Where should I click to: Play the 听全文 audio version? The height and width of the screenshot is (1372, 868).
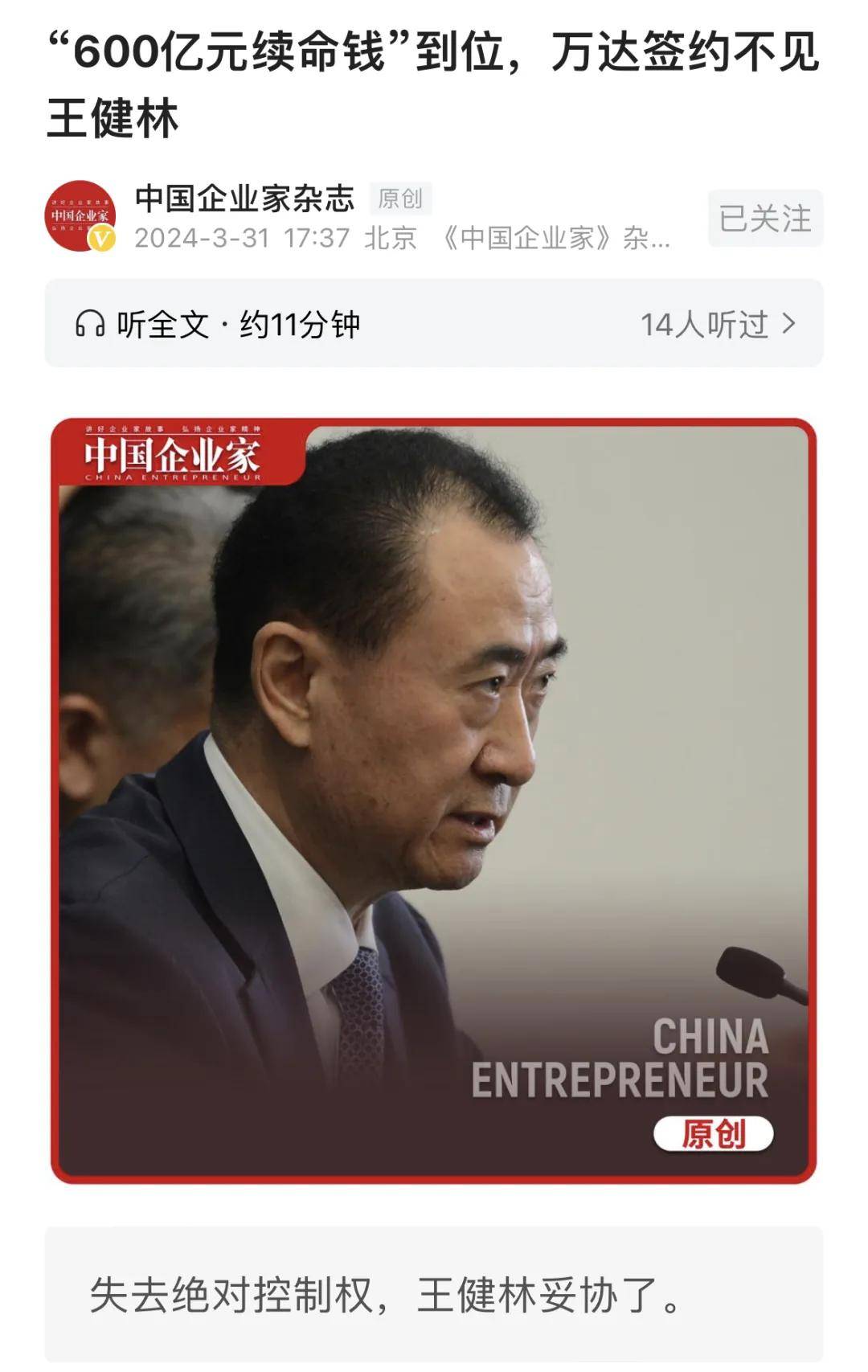(218, 325)
